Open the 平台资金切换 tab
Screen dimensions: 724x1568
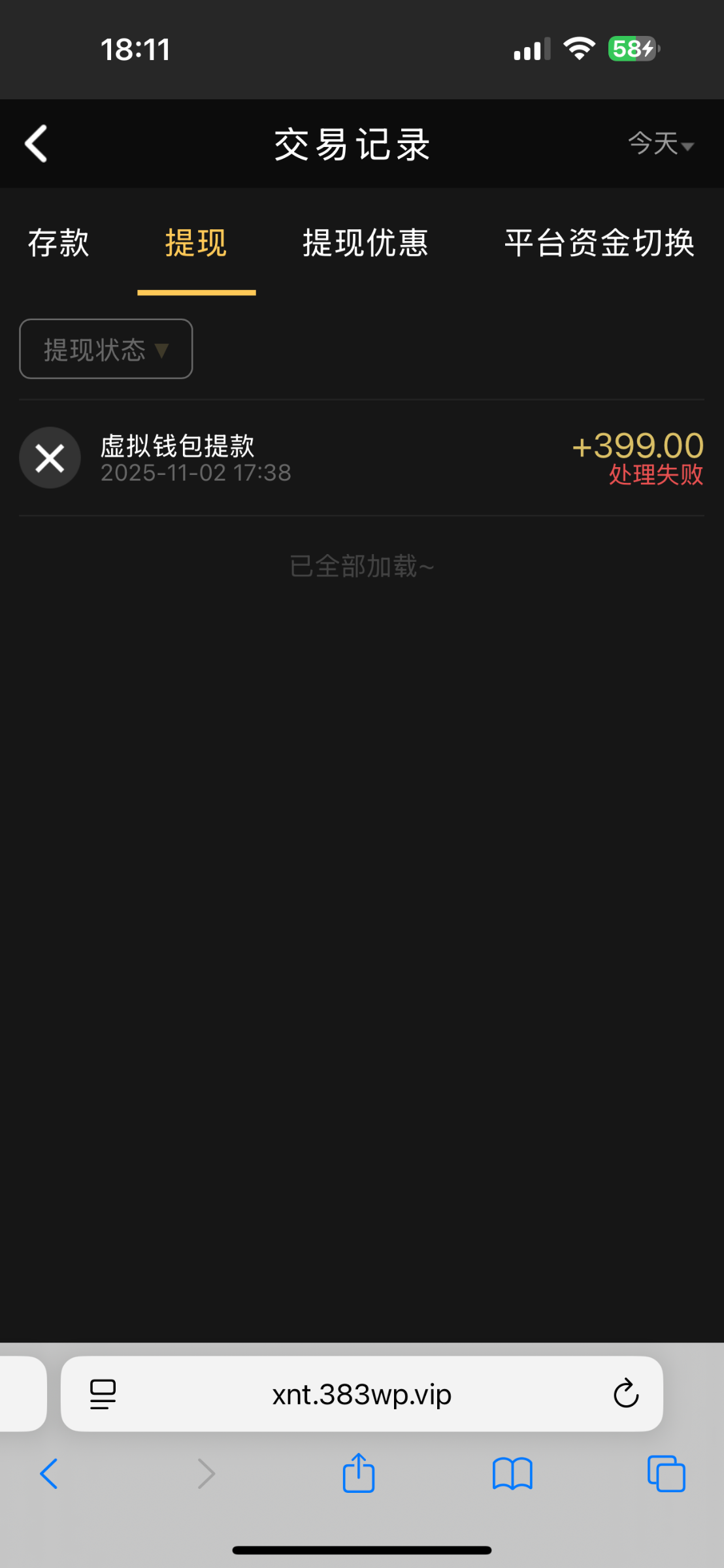(599, 243)
